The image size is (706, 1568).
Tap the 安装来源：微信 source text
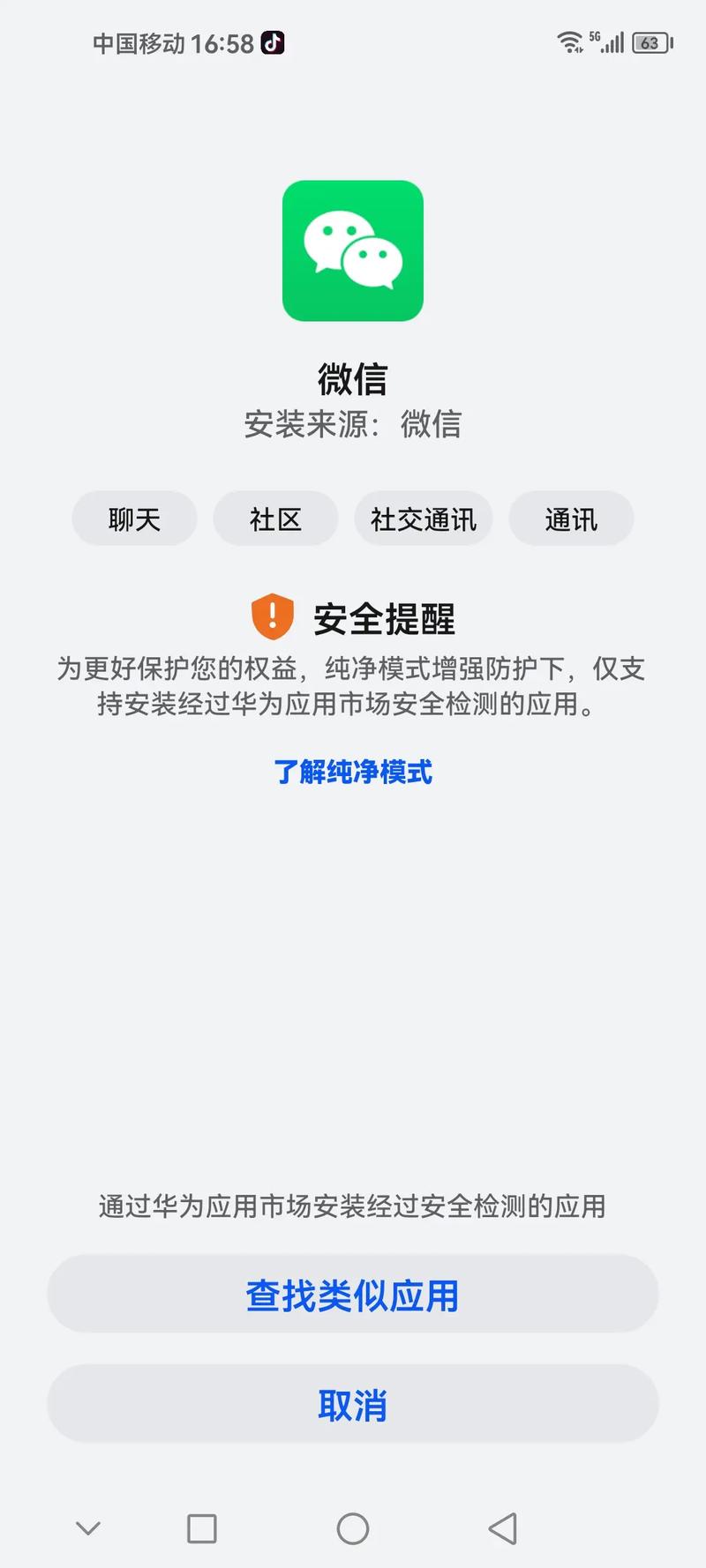pos(352,426)
